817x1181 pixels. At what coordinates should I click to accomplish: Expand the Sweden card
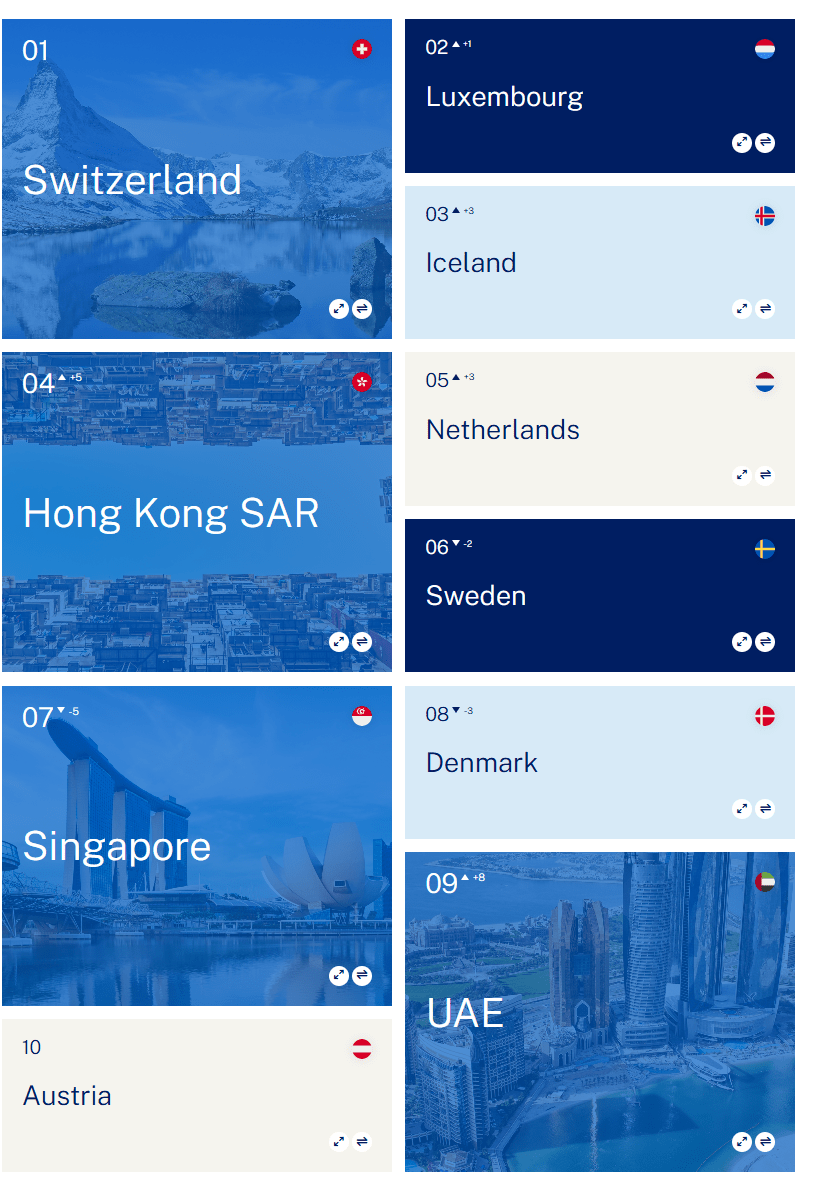(x=741, y=641)
